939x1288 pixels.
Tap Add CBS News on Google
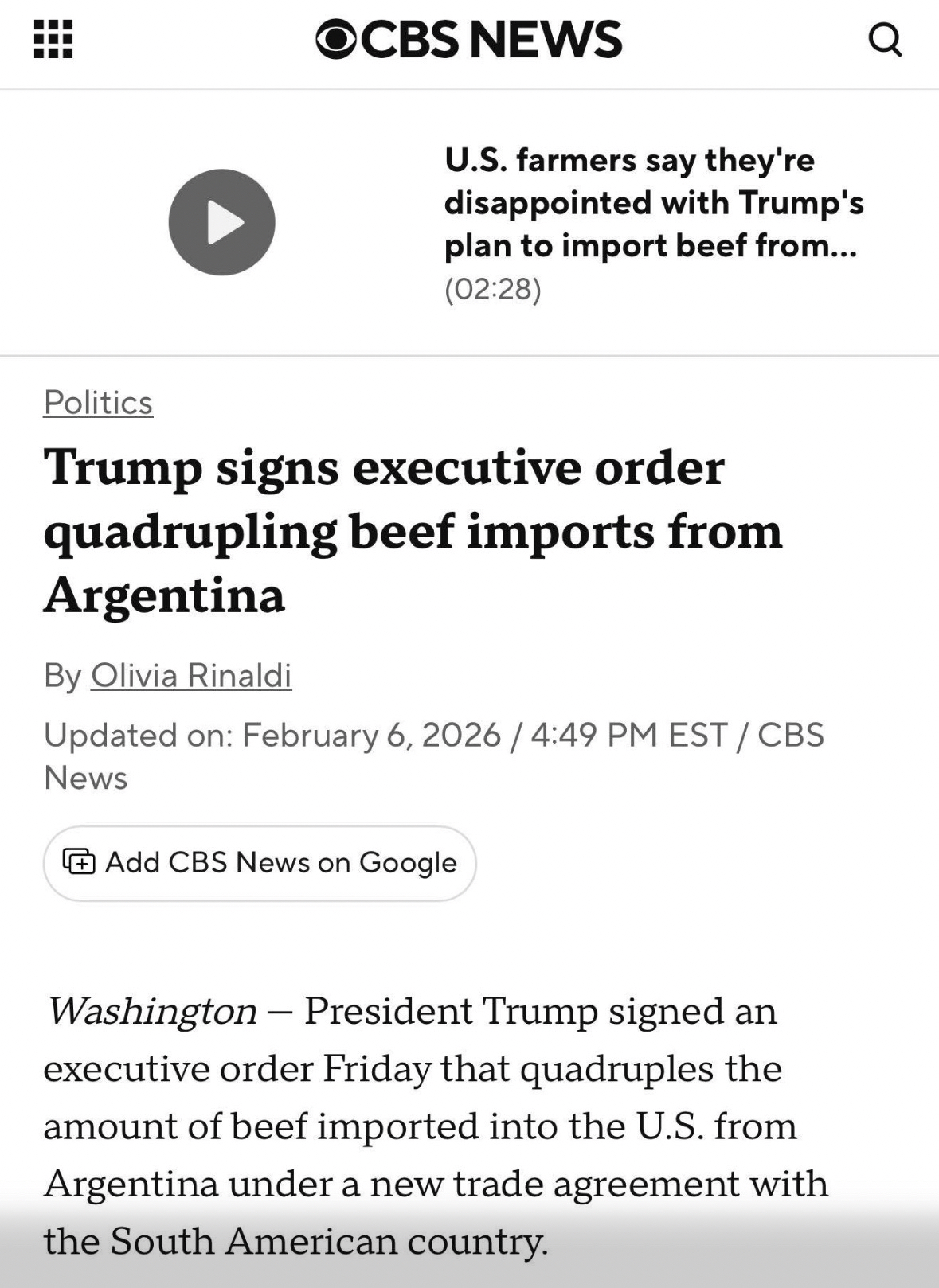pyautogui.click(x=260, y=863)
